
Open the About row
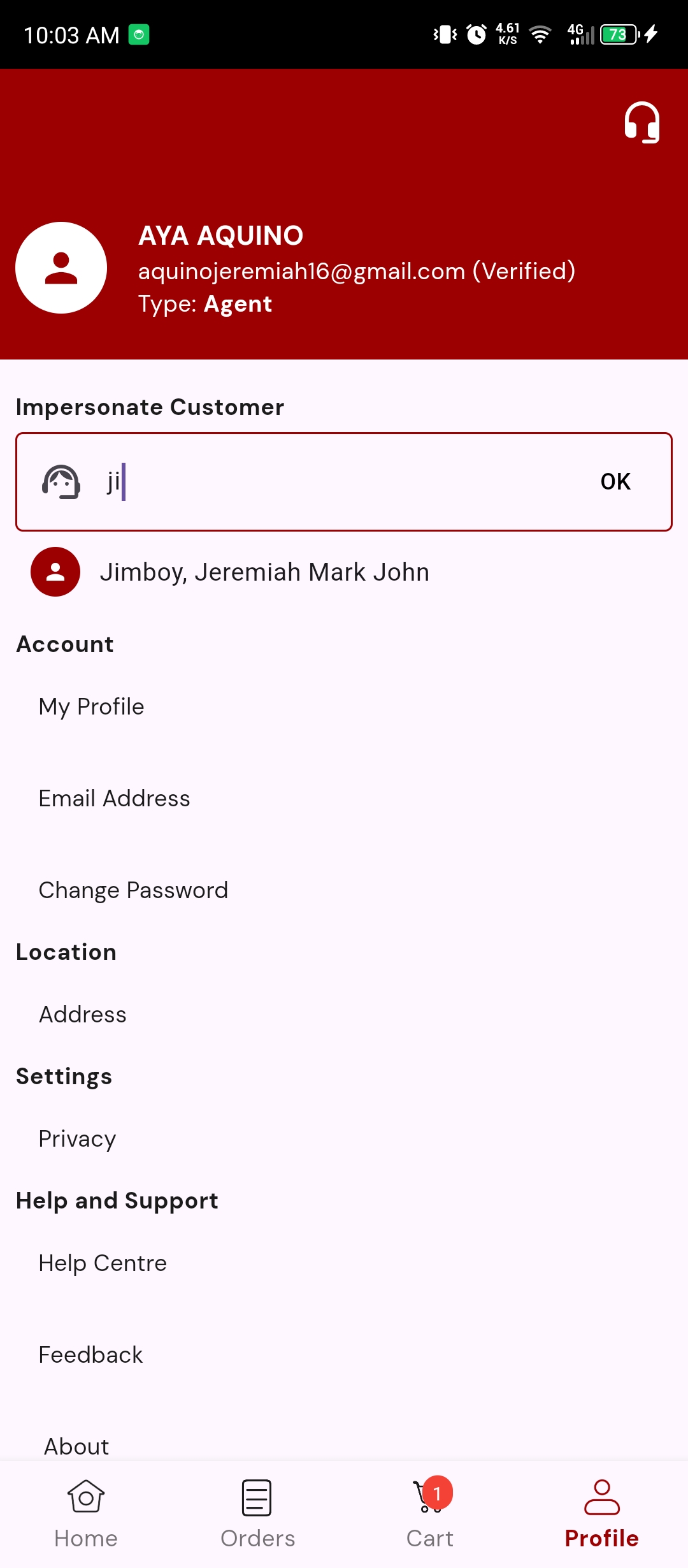click(76, 1446)
